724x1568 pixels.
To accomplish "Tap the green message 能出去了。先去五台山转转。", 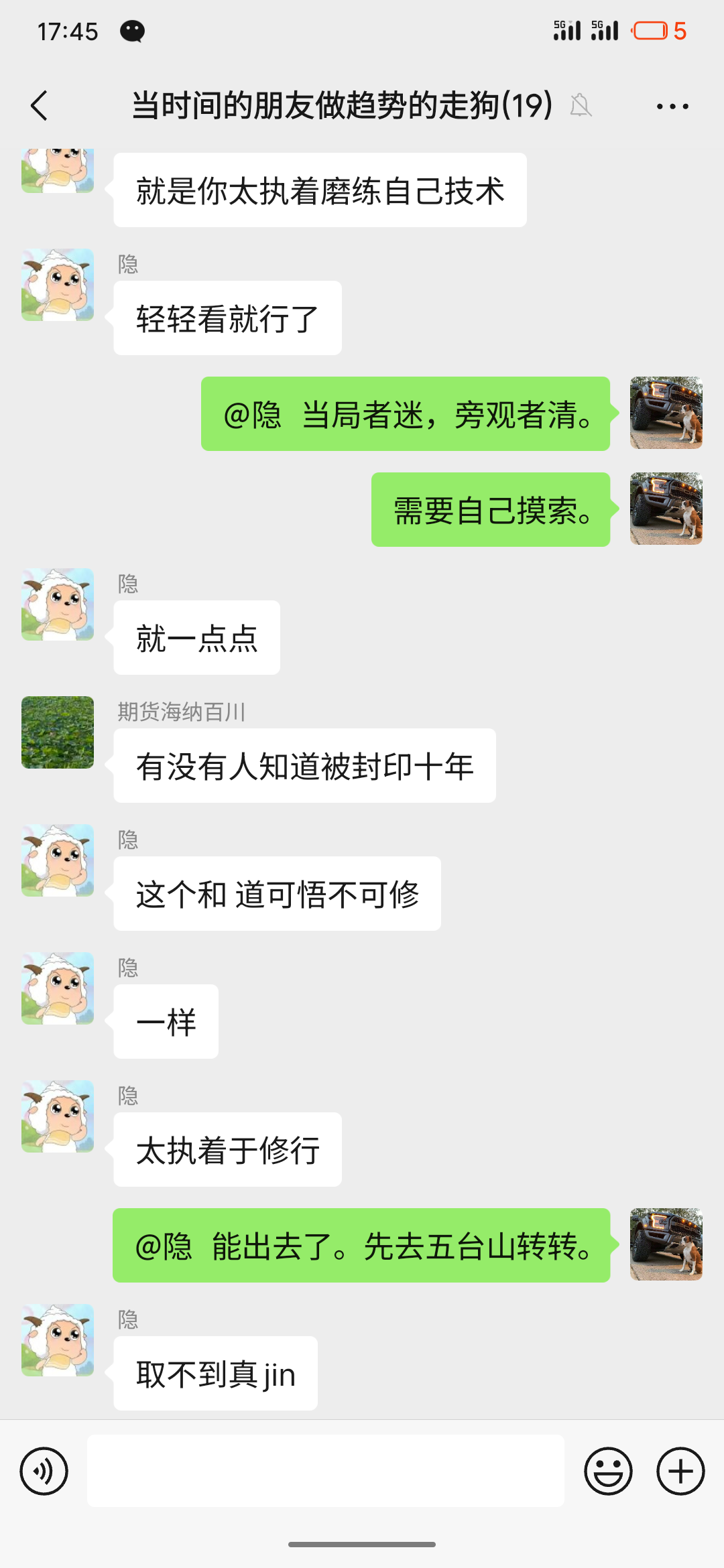I will point(362,1245).
